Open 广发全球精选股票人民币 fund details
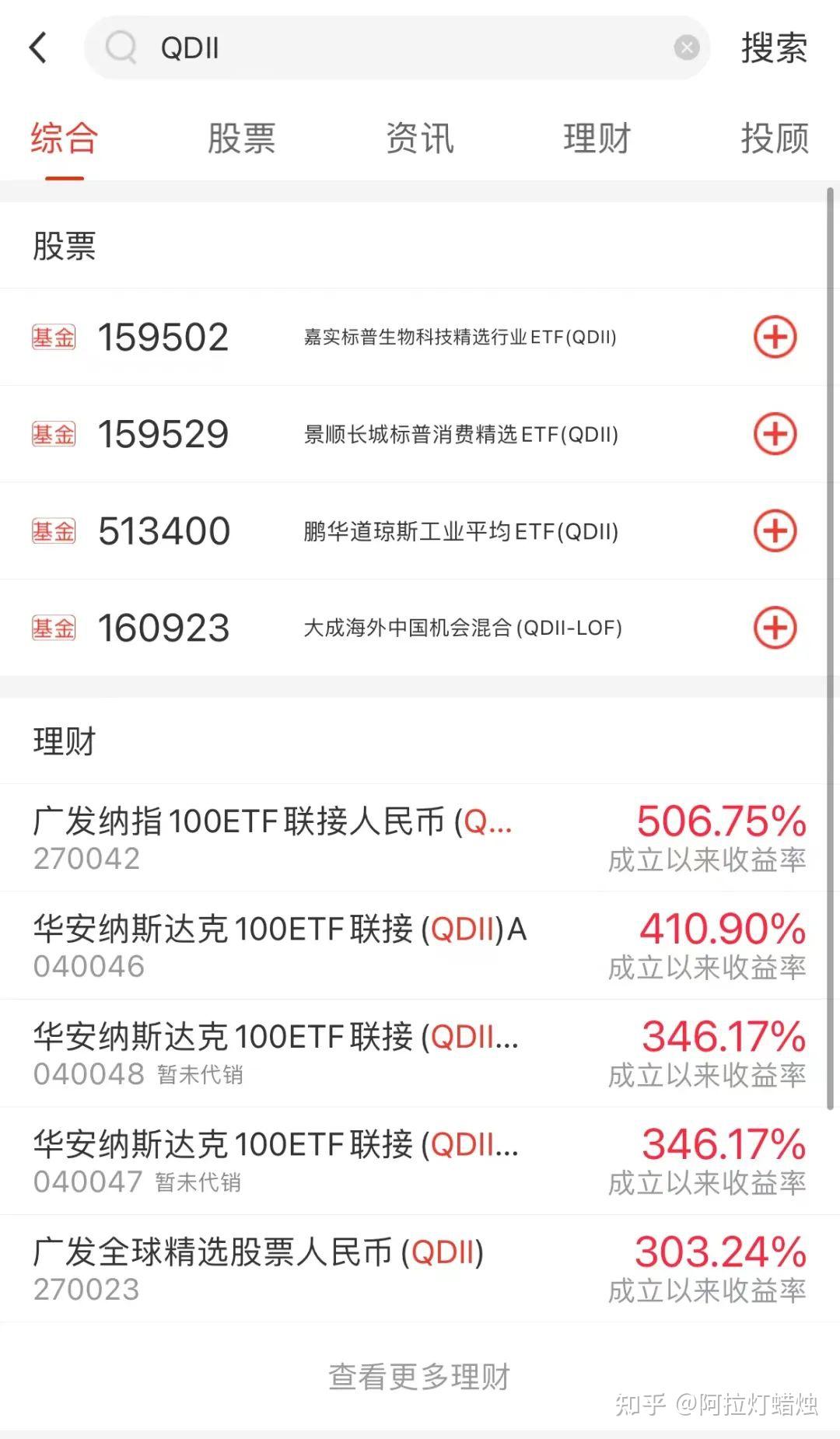 [311, 1268]
